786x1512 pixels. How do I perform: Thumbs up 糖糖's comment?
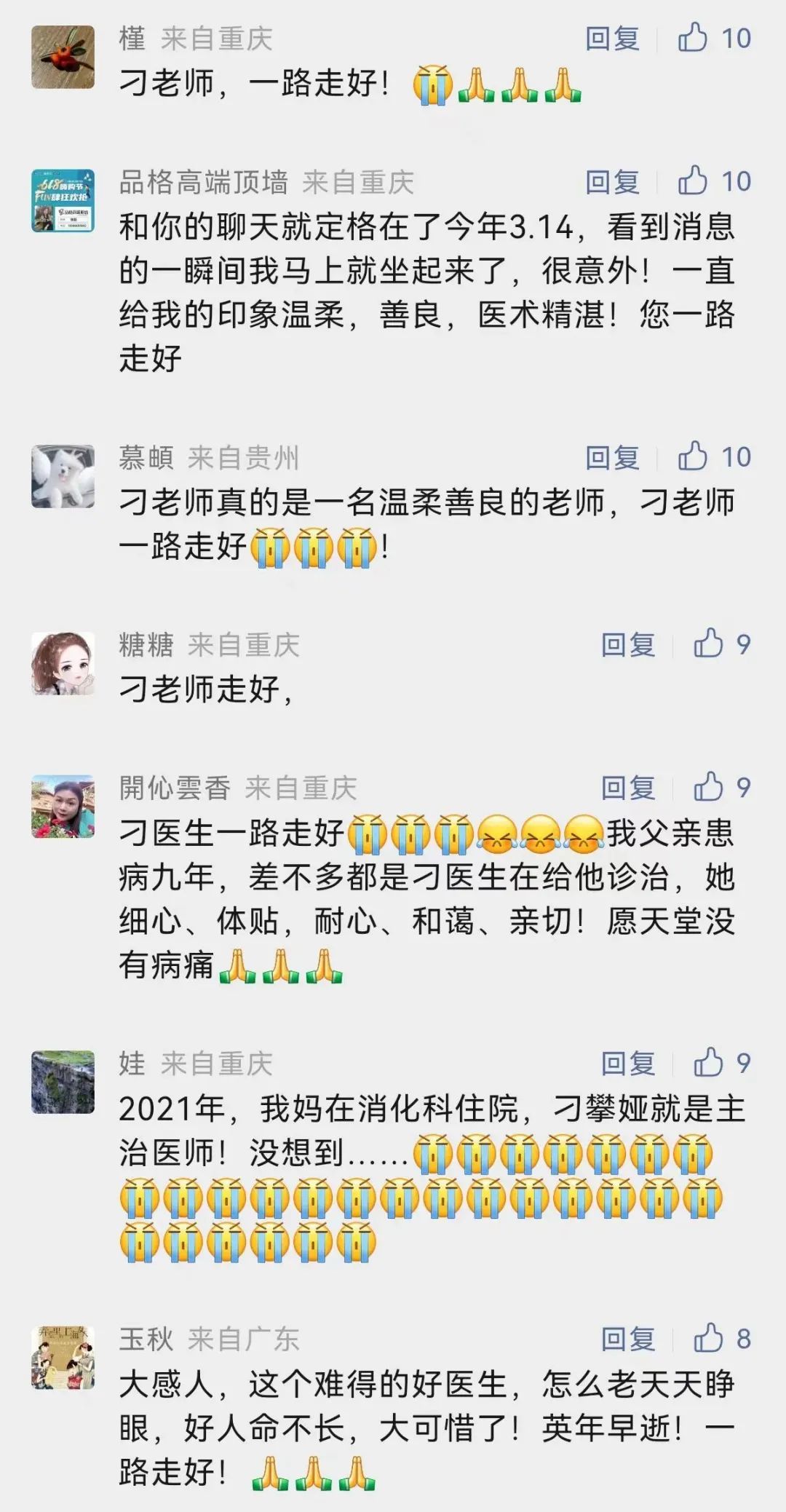click(x=708, y=644)
